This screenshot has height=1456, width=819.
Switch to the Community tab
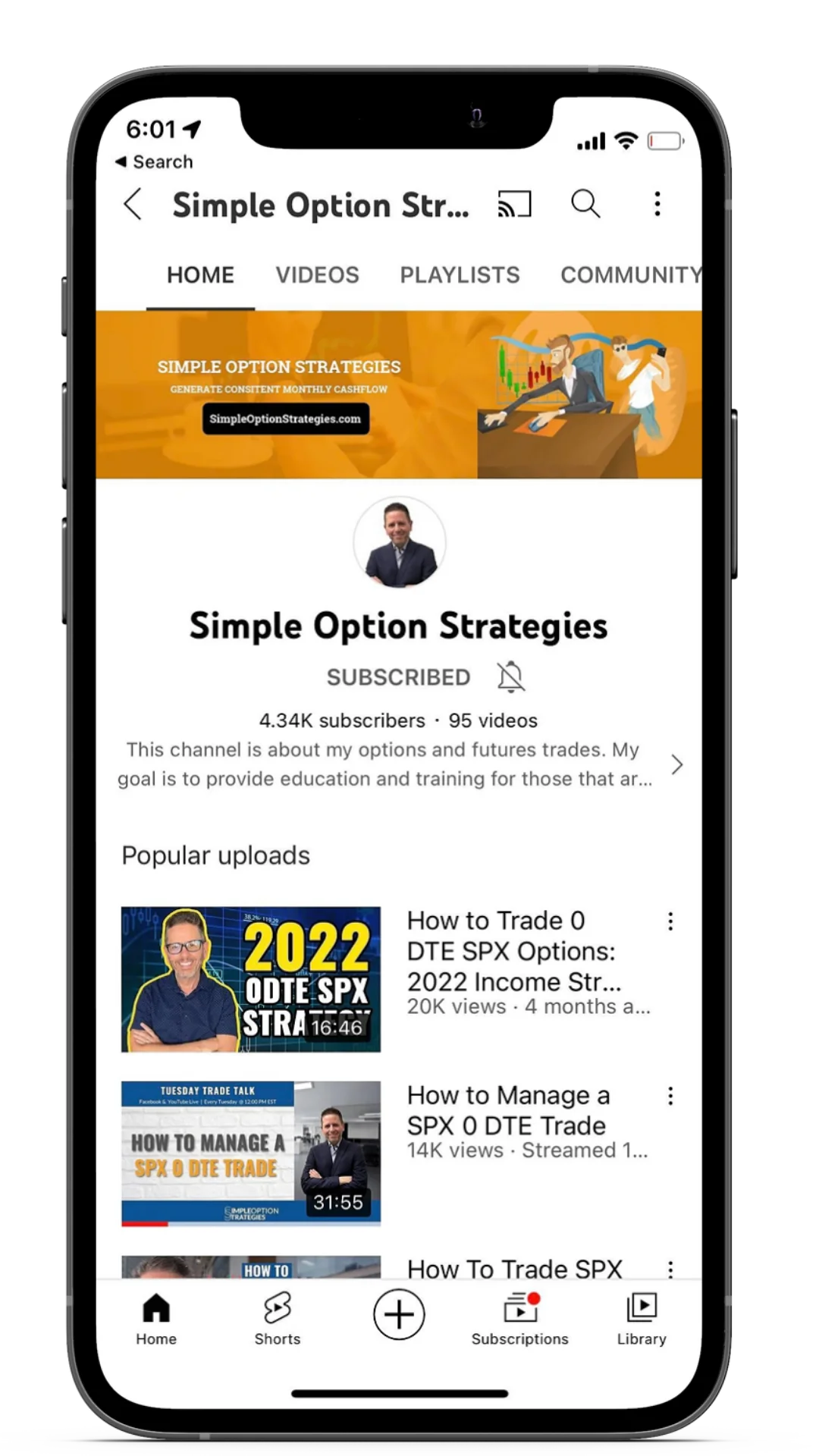[x=629, y=275]
